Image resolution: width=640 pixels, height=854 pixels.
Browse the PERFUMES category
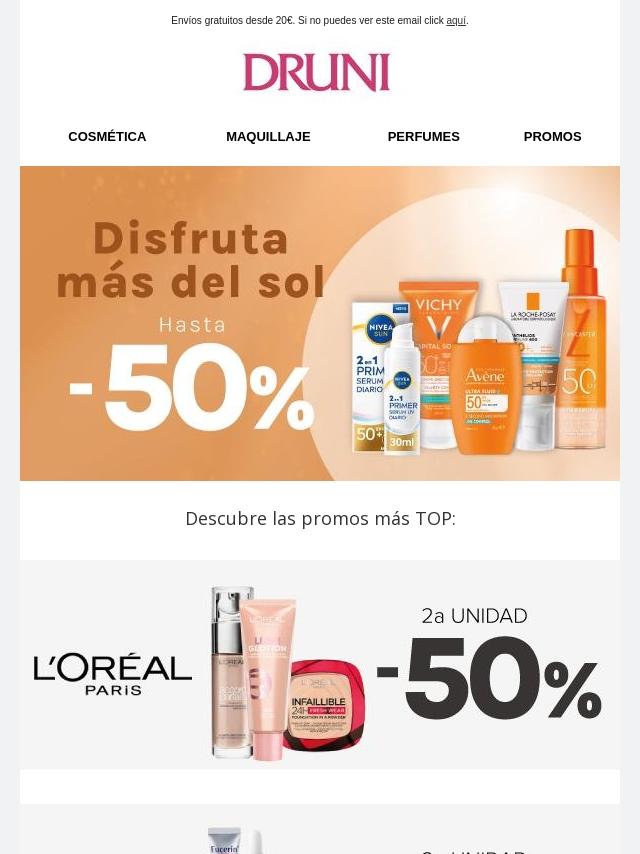tap(423, 137)
